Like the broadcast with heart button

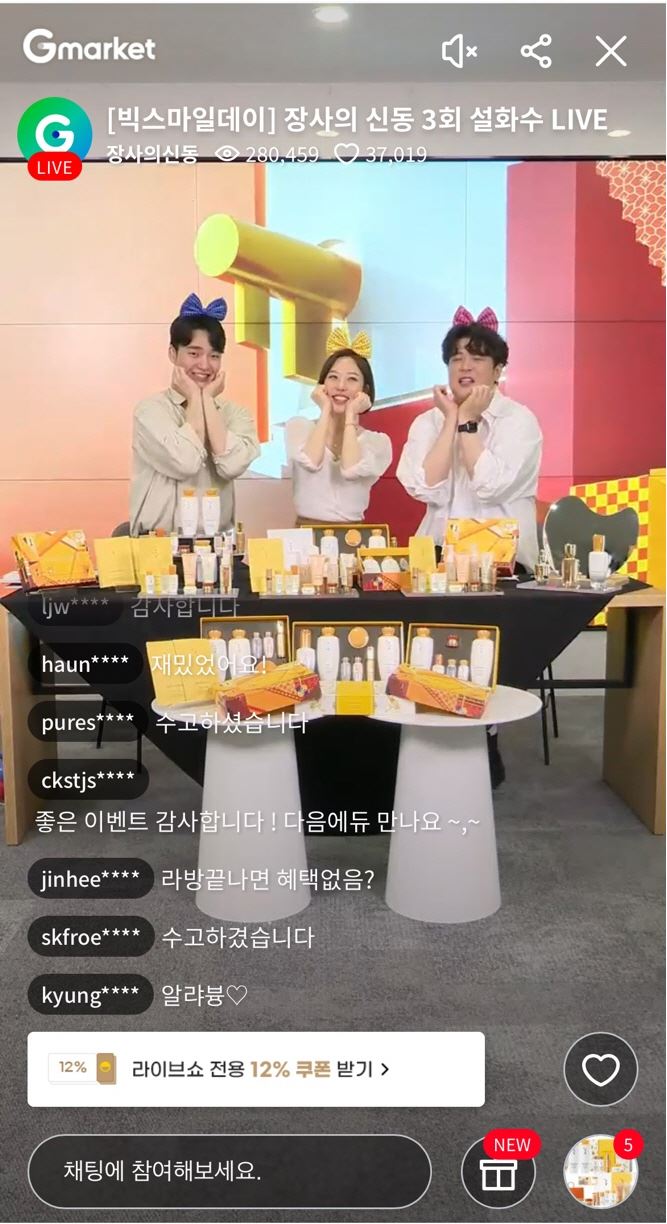(600, 1069)
